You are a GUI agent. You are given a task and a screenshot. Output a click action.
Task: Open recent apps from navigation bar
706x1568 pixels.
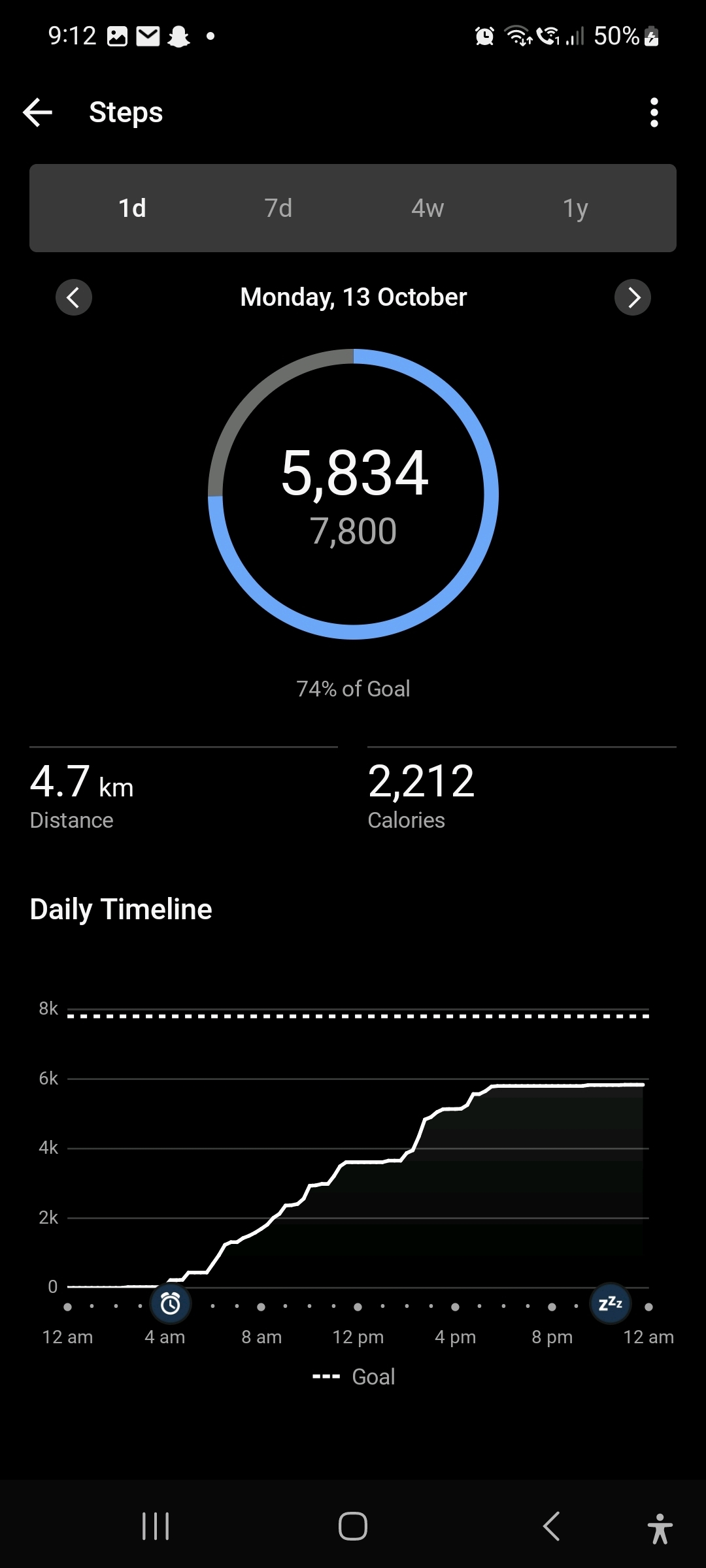156,1526
